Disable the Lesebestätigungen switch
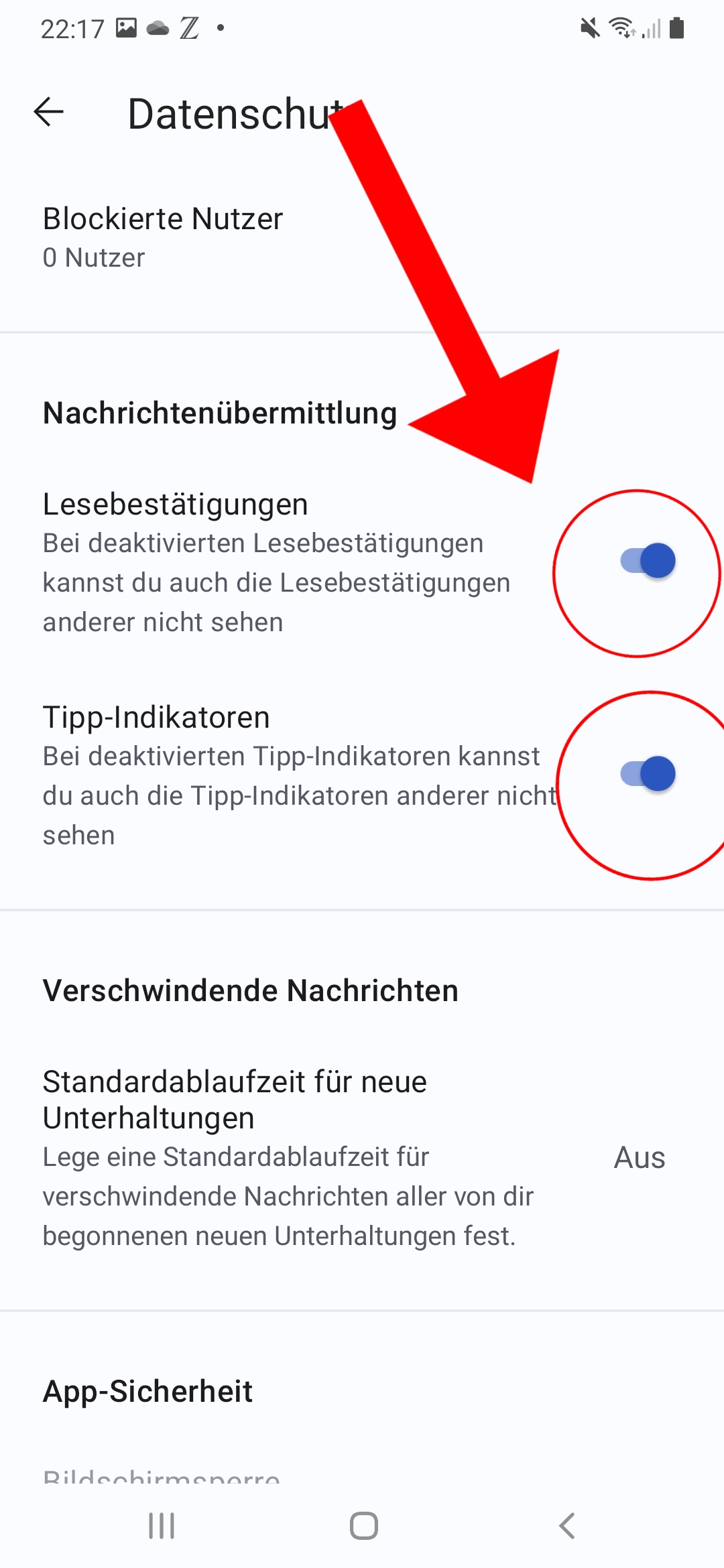Image resolution: width=724 pixels, height=1568 pixels. click(648, 561)
